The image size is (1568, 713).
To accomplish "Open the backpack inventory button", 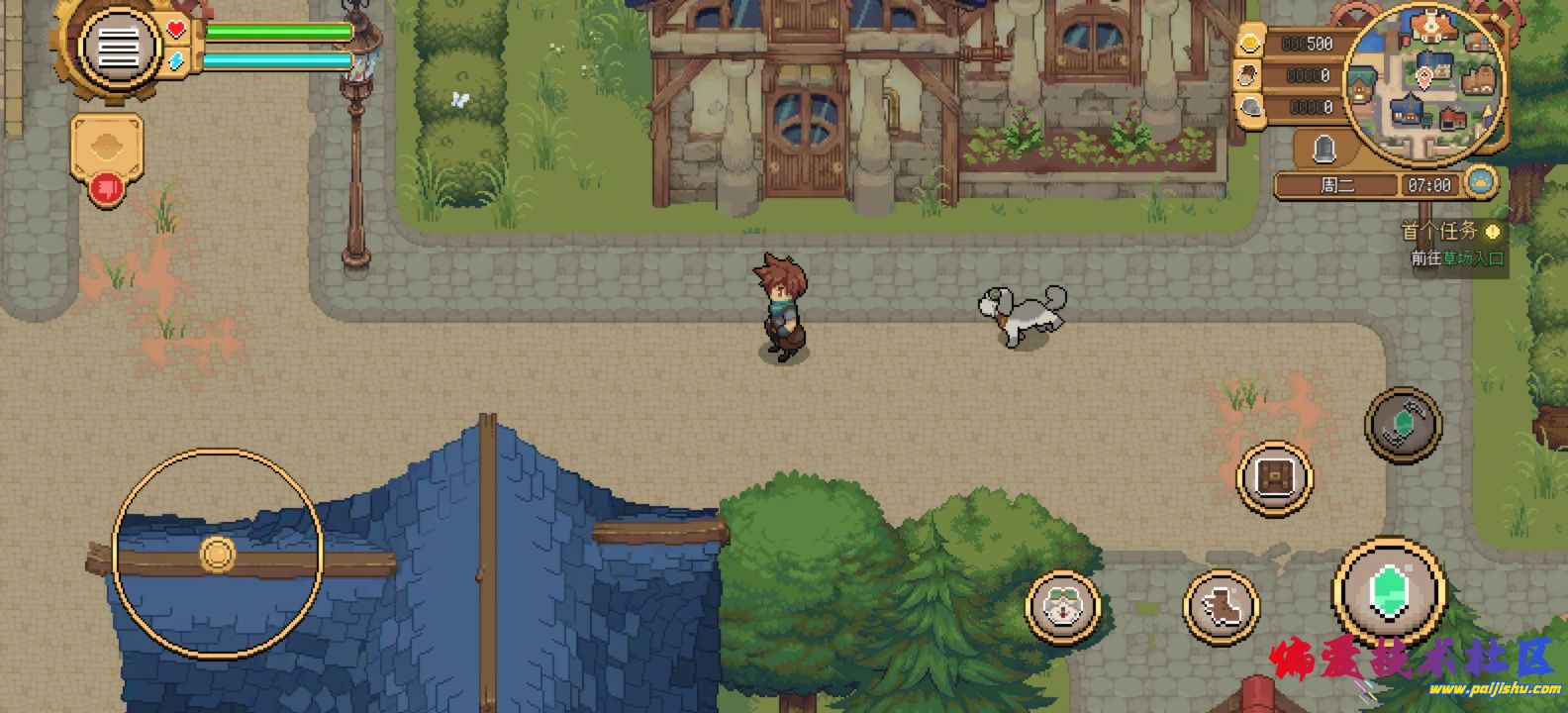I will (x=1274, y=478).
